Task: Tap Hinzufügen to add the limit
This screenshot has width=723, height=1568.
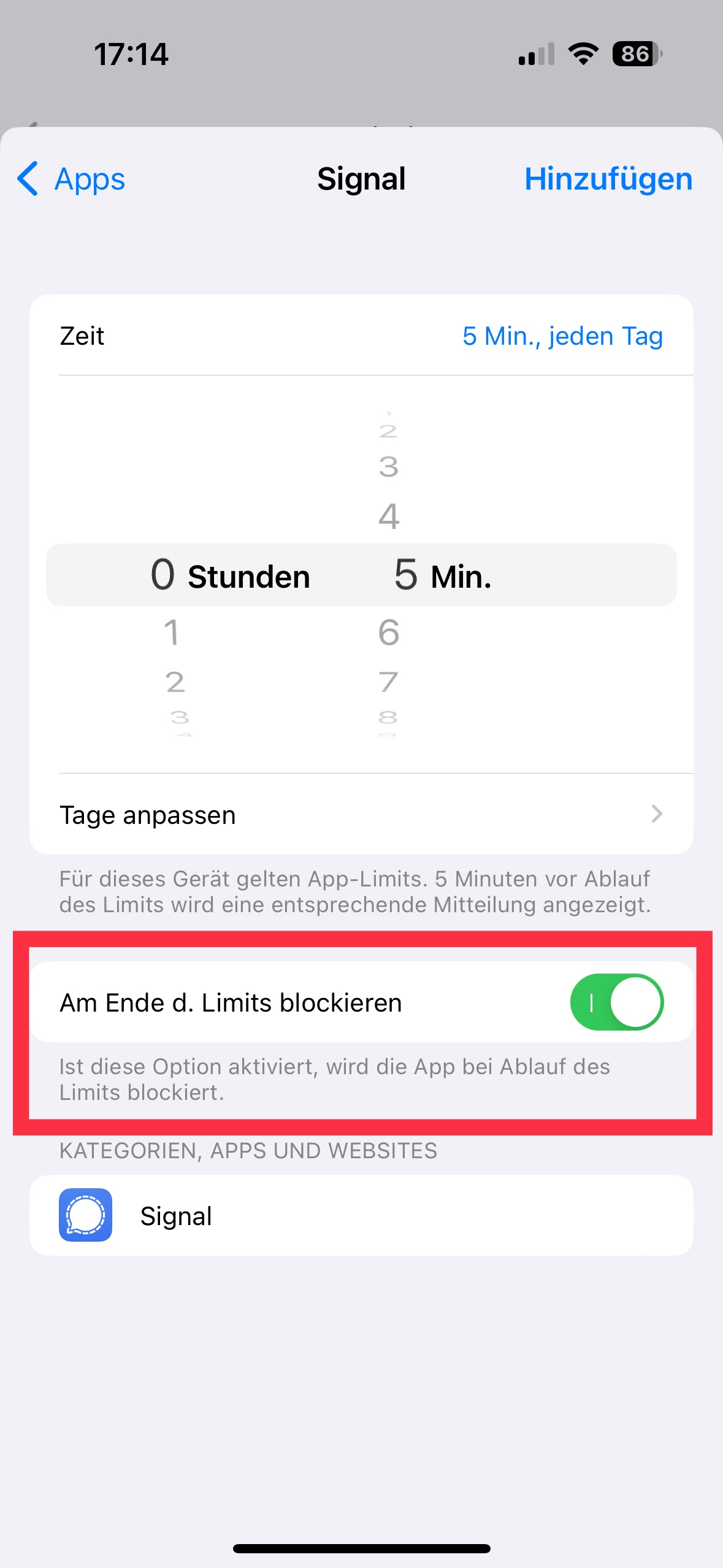Action: pos(608,179)
